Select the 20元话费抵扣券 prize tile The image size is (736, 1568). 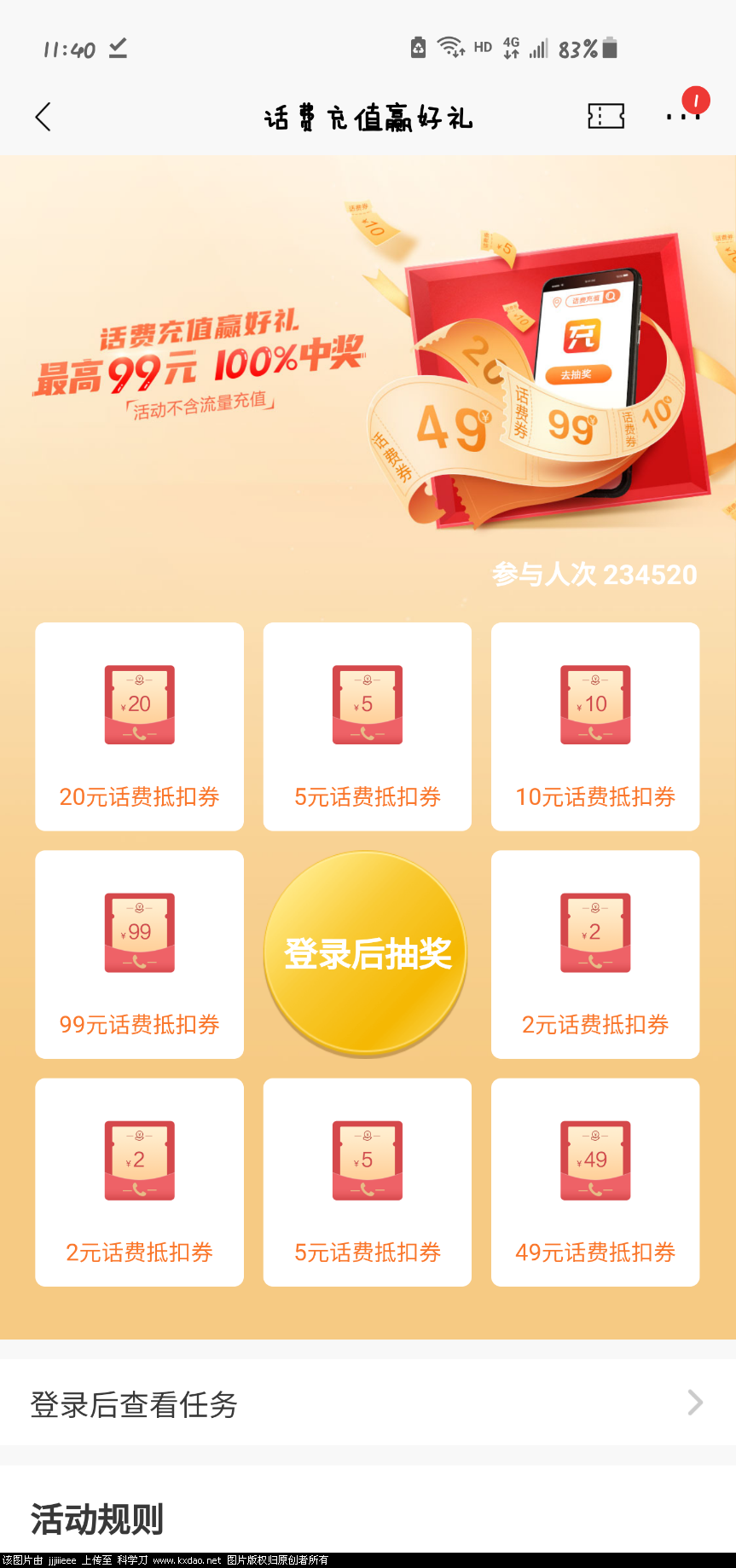point(139,726)
